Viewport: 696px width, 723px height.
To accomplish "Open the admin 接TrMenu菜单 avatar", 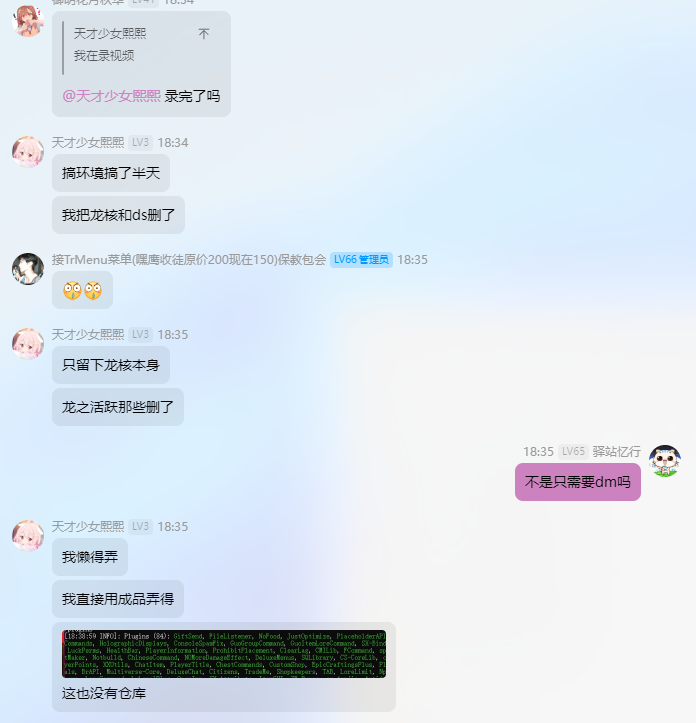I will click(x=28, y=268).
